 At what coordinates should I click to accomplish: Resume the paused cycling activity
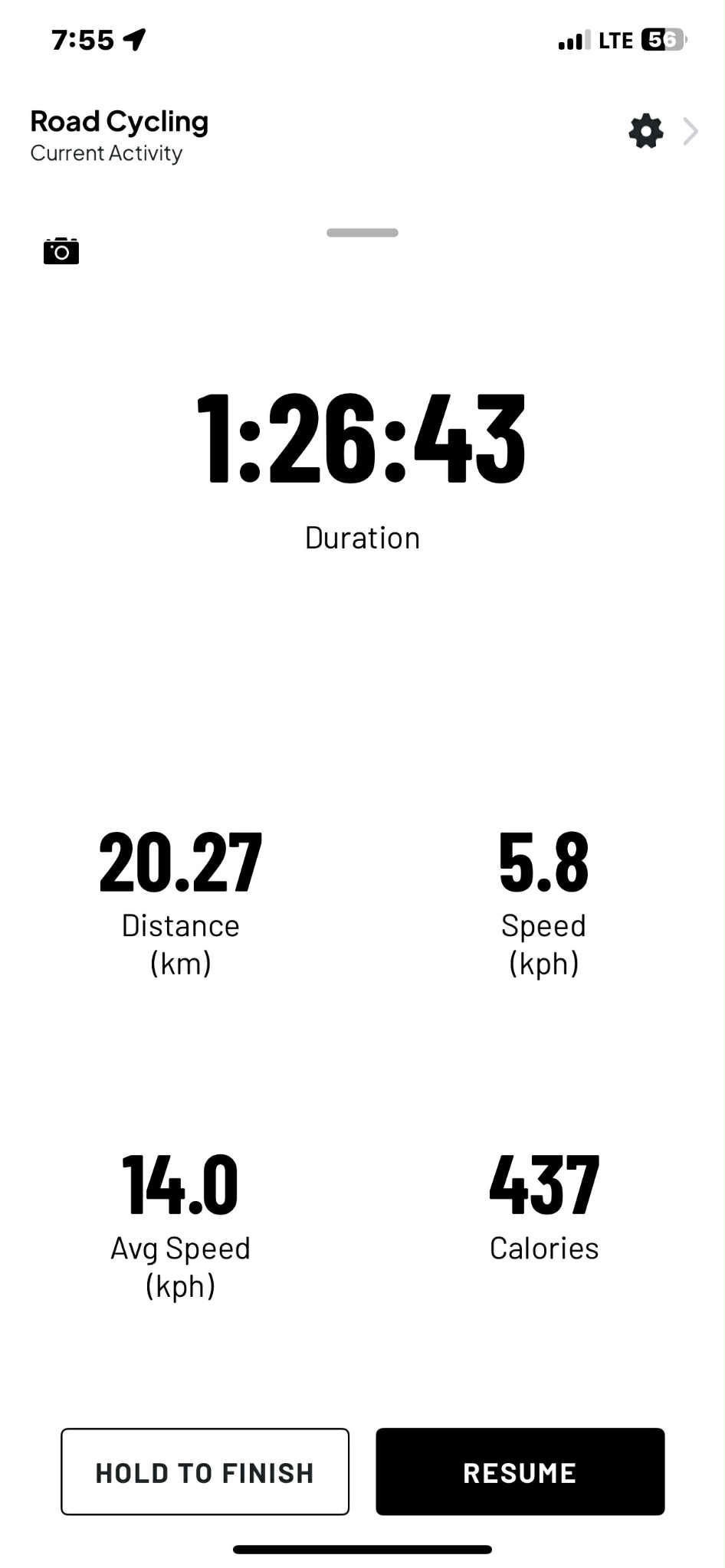(x=520, y=1471)
